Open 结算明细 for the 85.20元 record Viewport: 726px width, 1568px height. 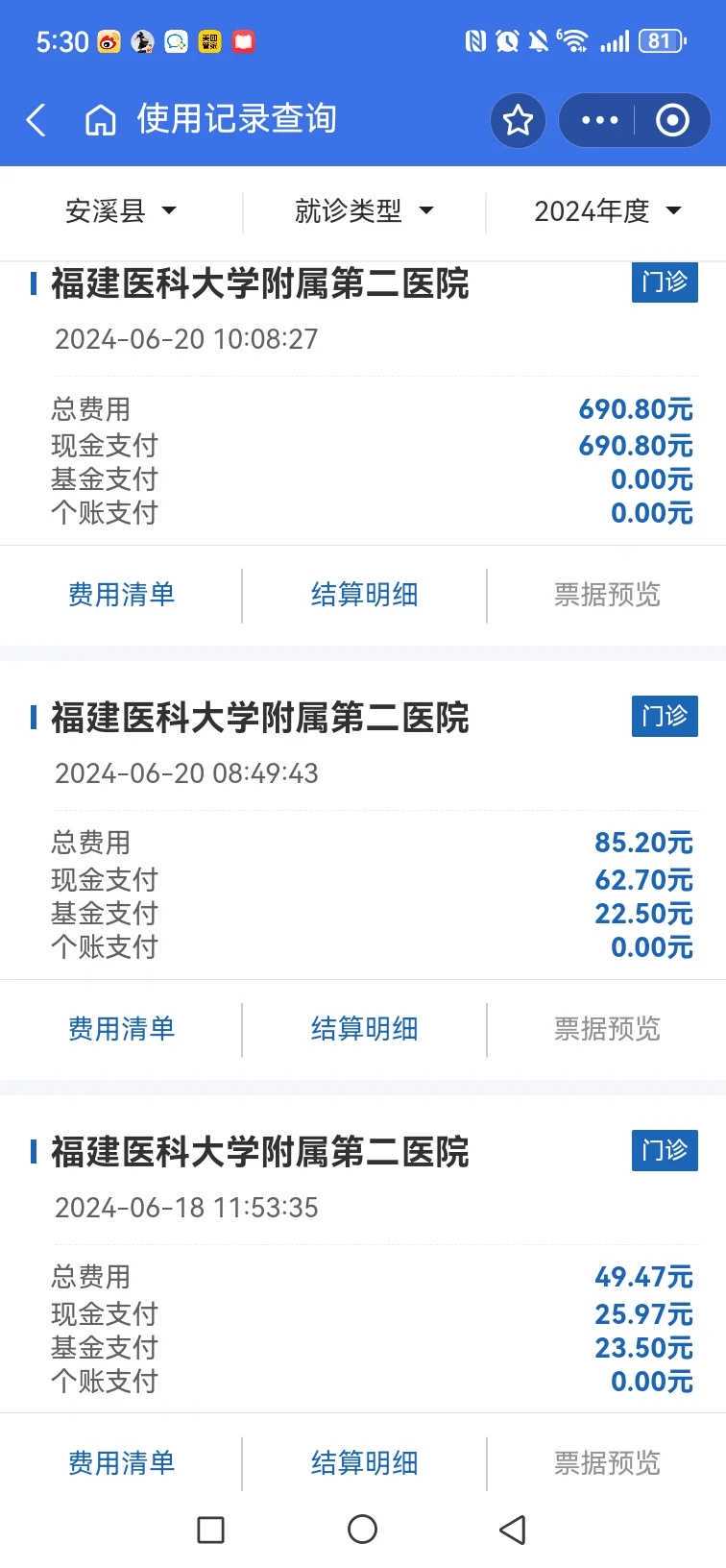[x=364, y=1028]
